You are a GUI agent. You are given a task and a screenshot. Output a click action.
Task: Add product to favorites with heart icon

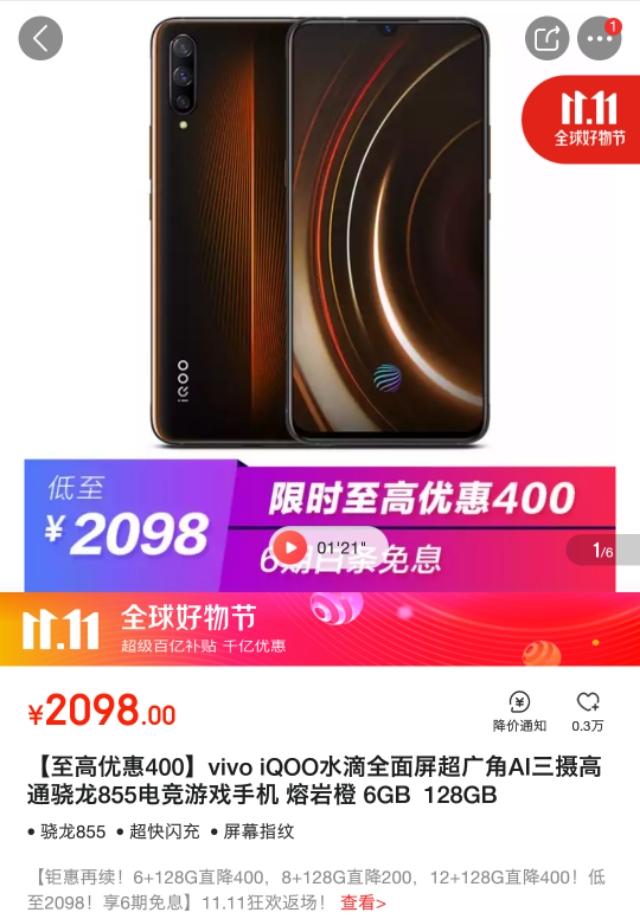pyautogui.click(x=588, y=710)
